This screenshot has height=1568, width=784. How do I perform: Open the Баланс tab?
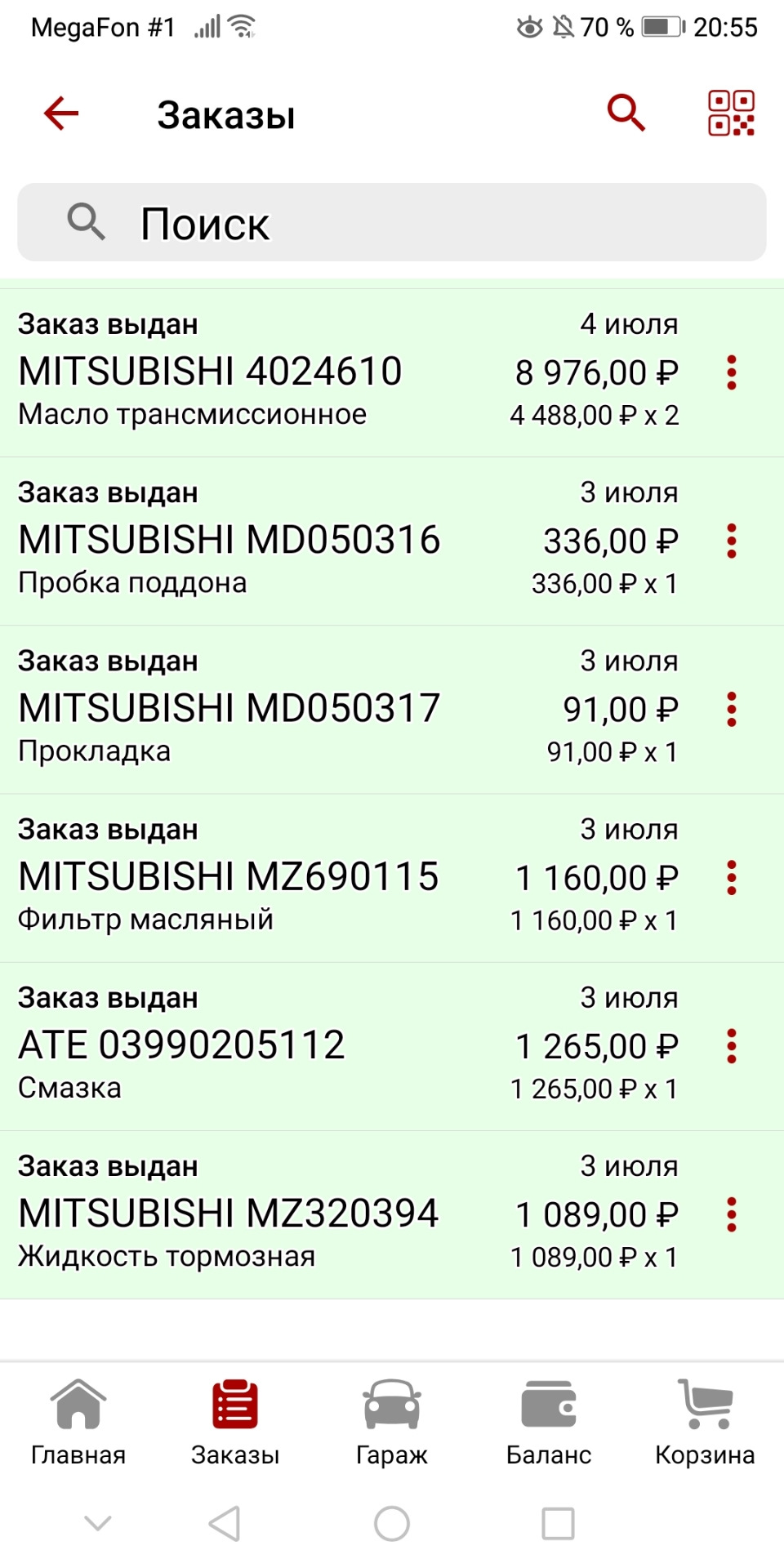coord(549,1423)
